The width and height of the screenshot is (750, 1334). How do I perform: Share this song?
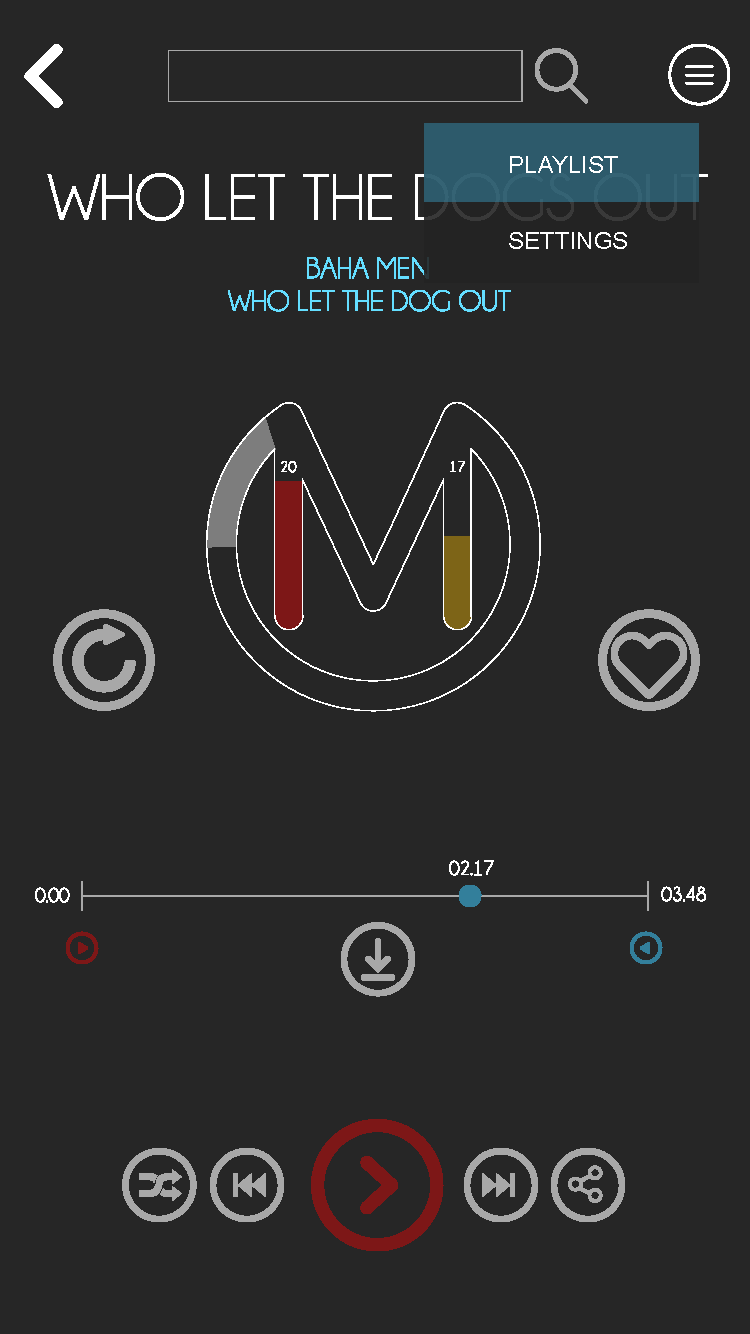point(588,1185)
